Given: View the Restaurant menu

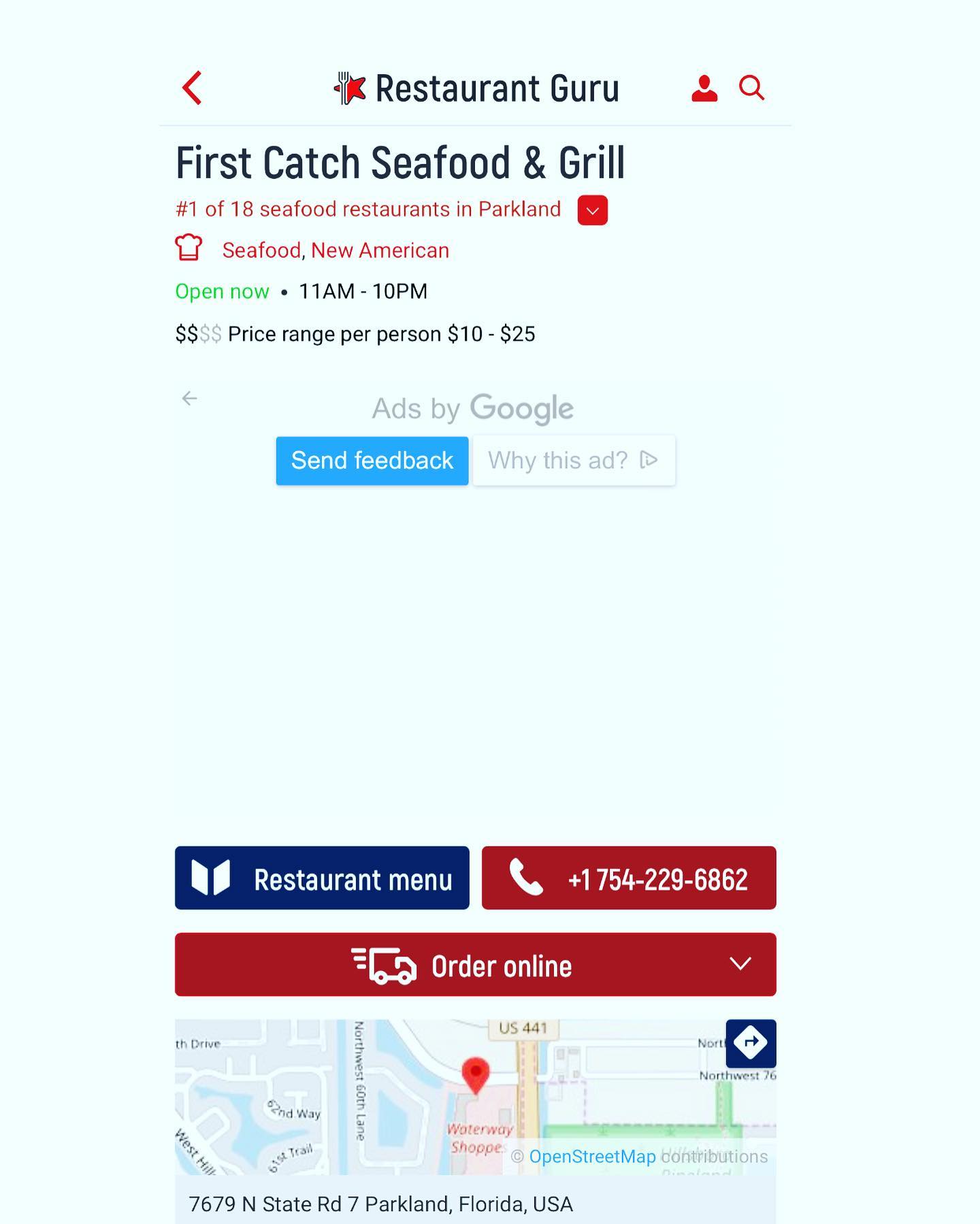Looking at the screenshot, I should [322, 878].
